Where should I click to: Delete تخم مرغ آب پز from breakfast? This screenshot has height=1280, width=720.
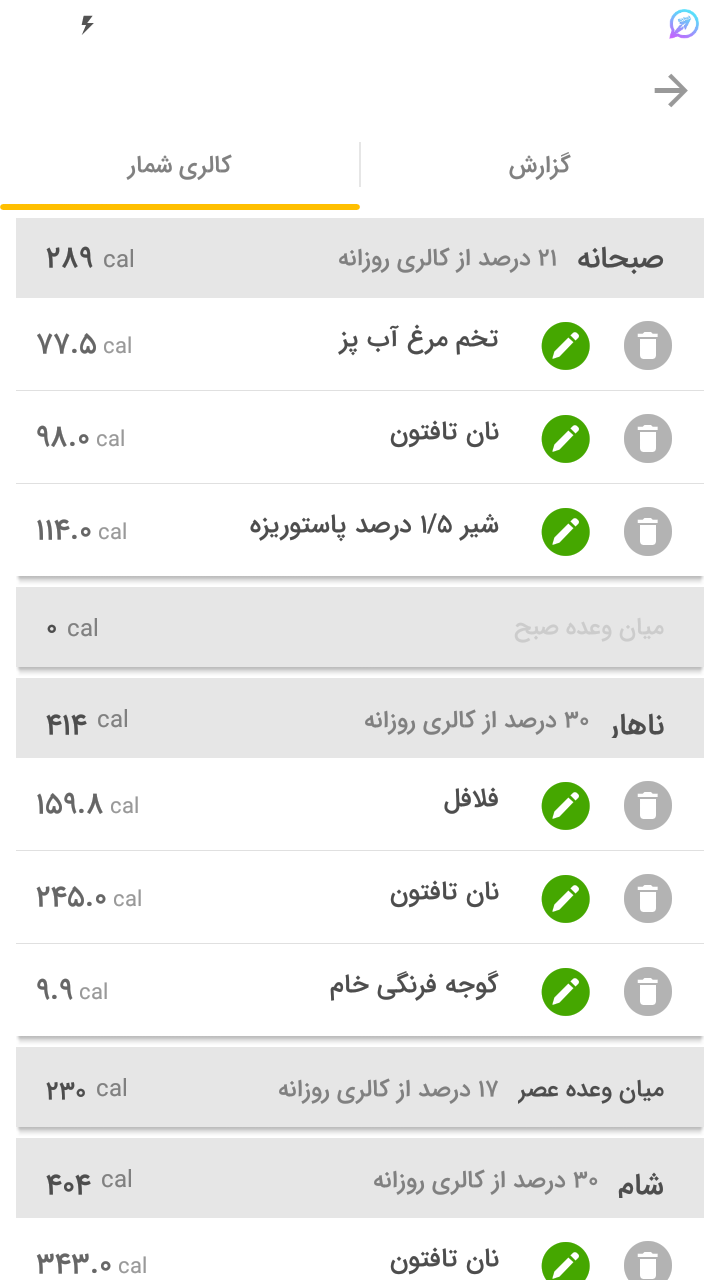(648, 347)
